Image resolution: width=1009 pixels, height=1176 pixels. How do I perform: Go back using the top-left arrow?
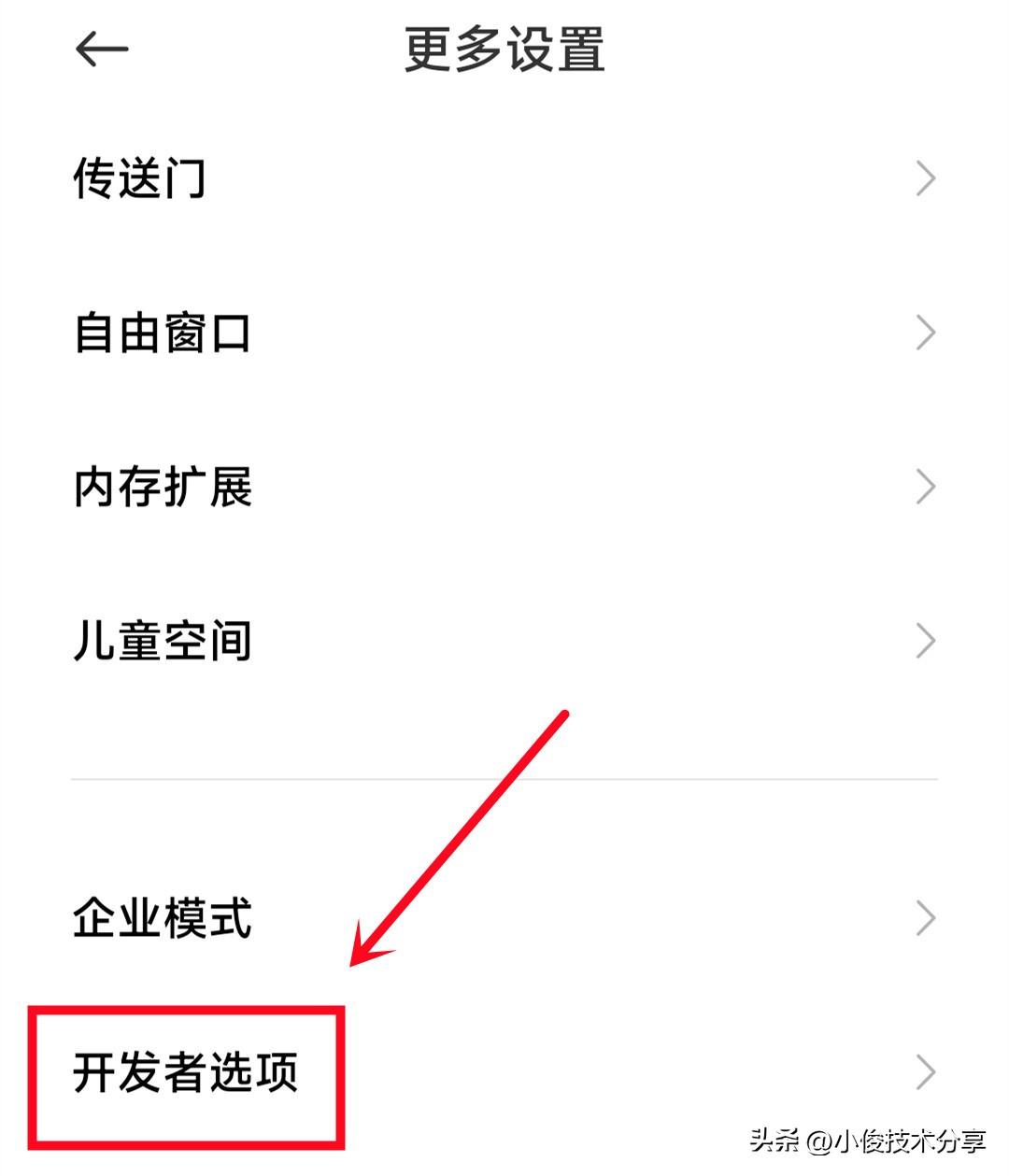point(101,49)
